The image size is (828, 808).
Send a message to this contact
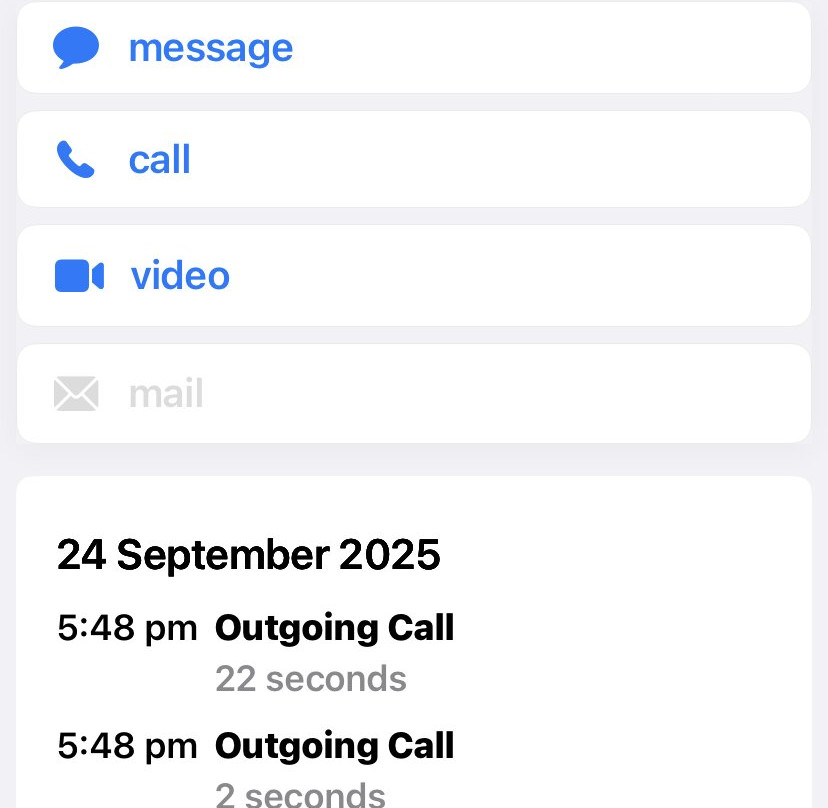pos(210,48)
